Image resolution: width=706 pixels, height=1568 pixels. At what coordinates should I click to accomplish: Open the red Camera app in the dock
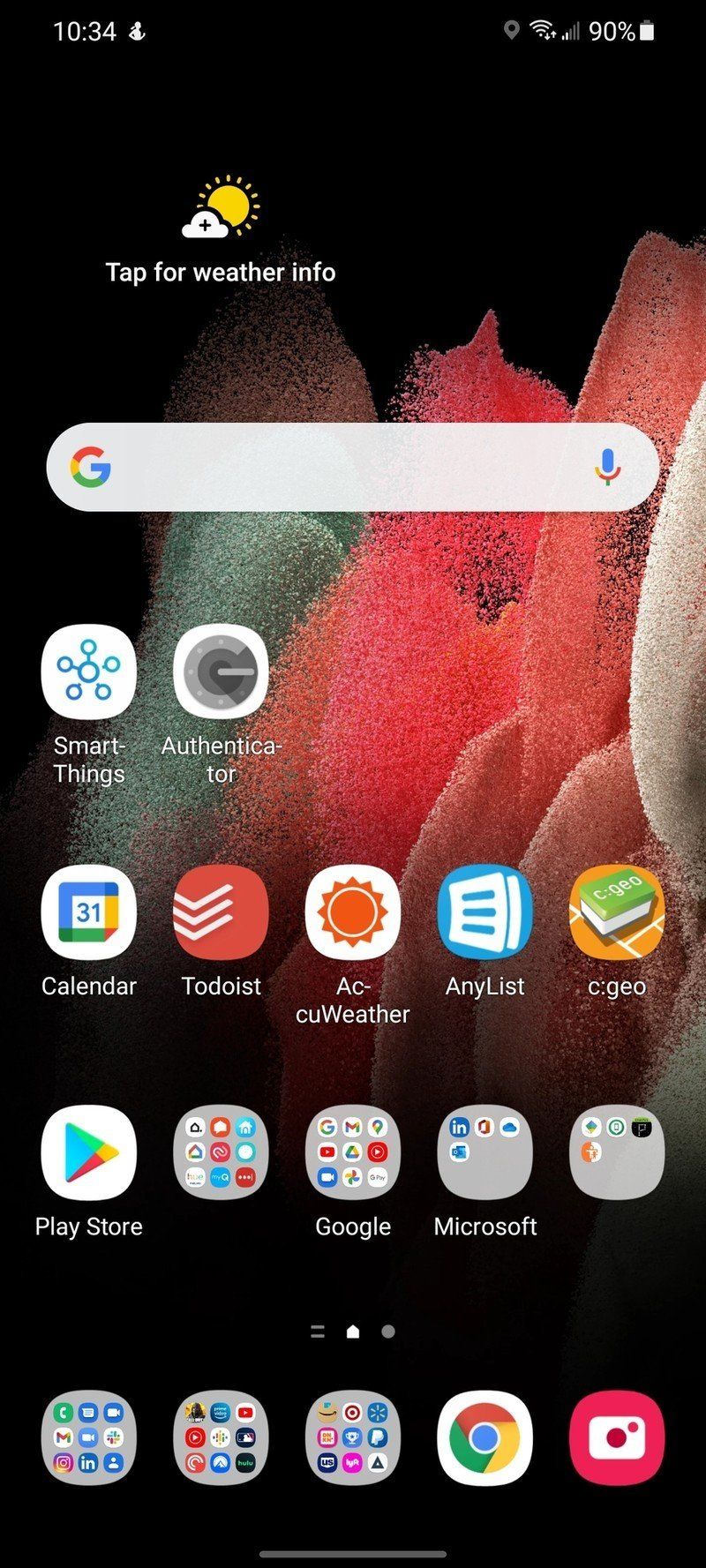[x=617, y=1438]
